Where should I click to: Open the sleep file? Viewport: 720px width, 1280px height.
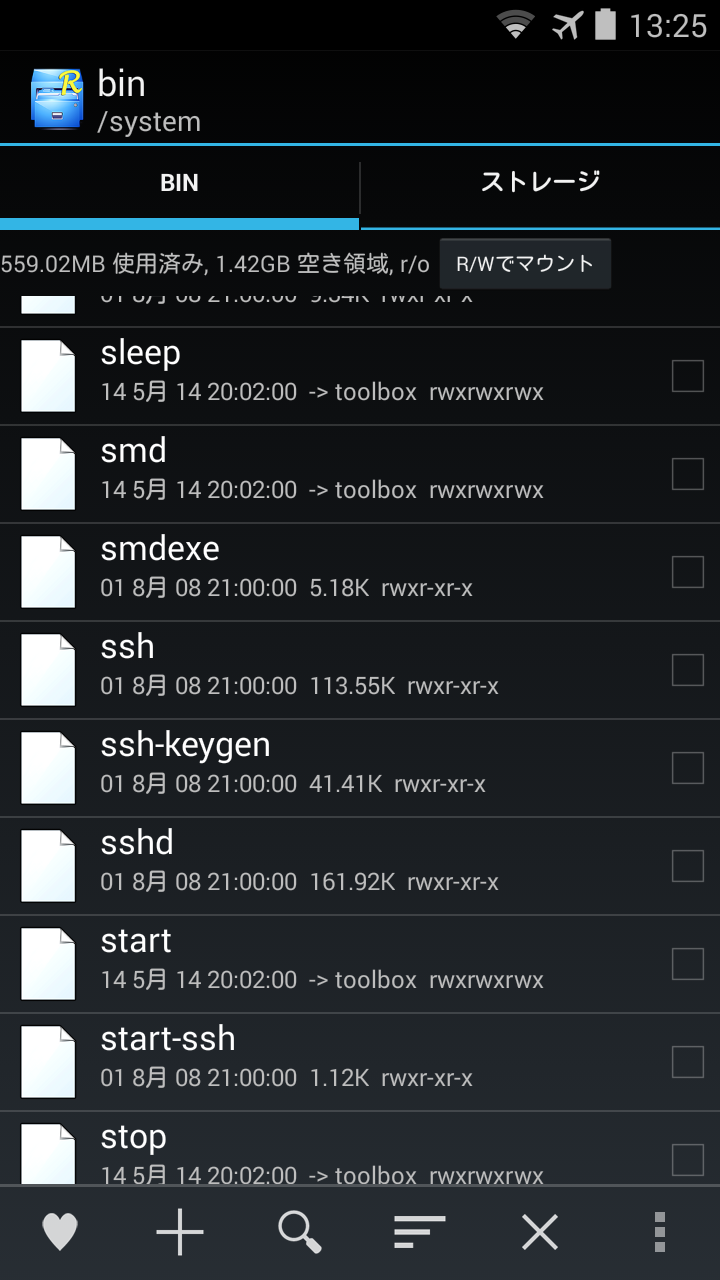pos(360,376)
